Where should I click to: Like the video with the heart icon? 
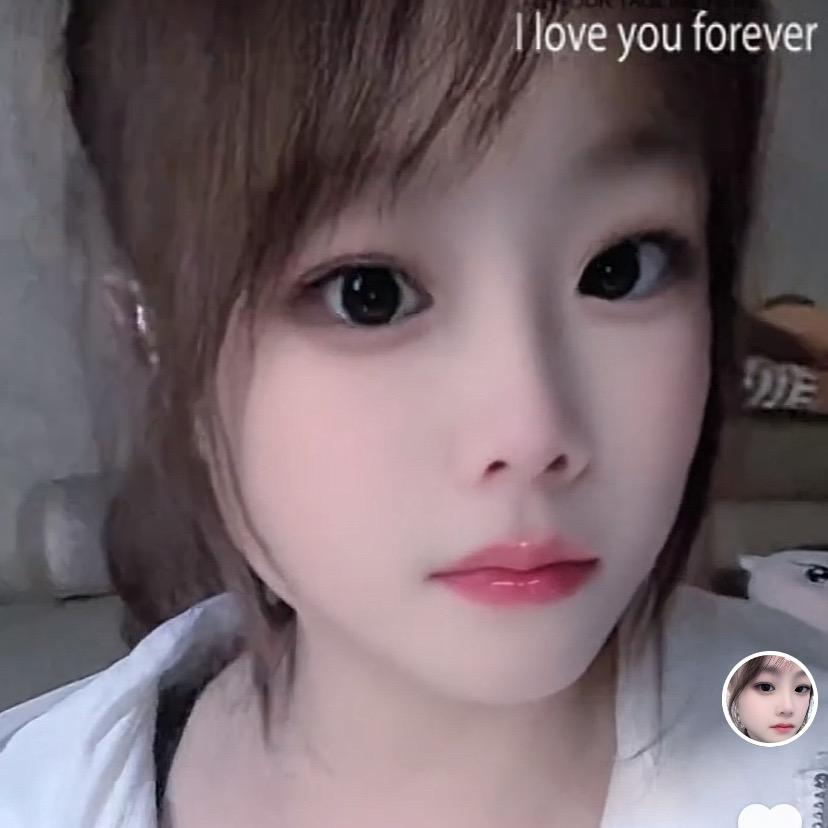pyautogui.click(x=769, y=817)
